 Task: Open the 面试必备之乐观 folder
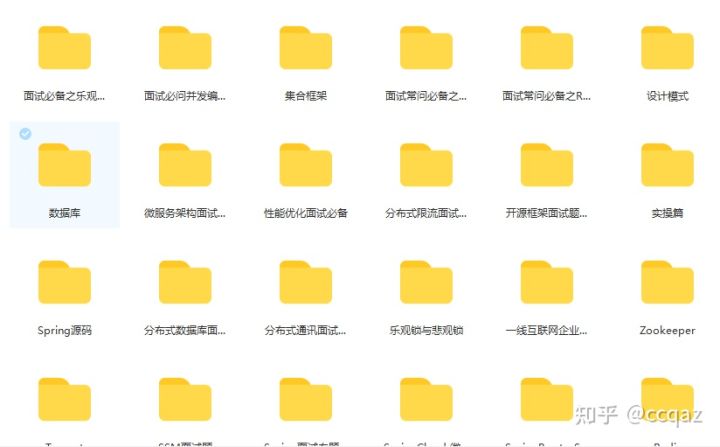[64, 48]
